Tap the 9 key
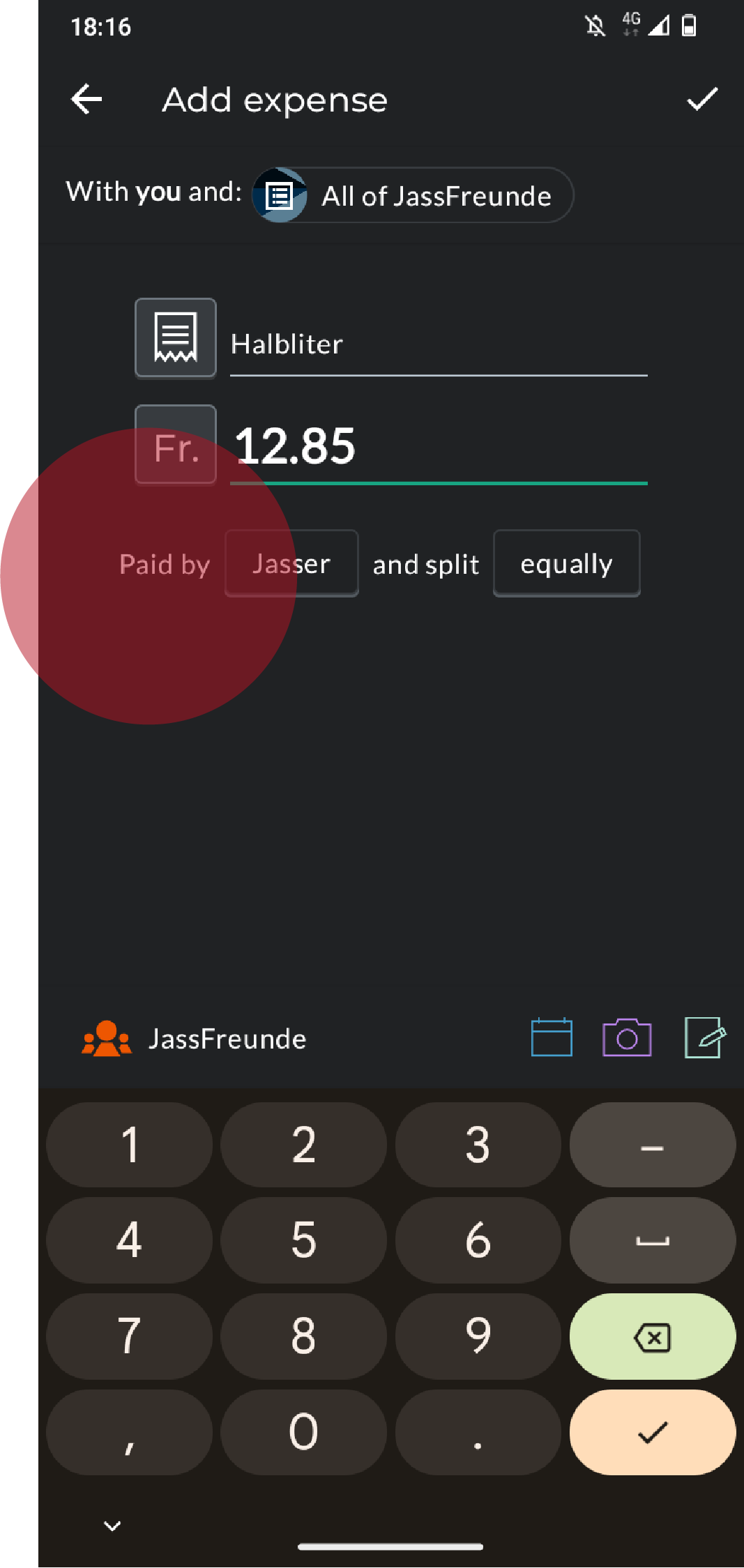This screenshot has width=744, height=1568. coord(478,1337)
